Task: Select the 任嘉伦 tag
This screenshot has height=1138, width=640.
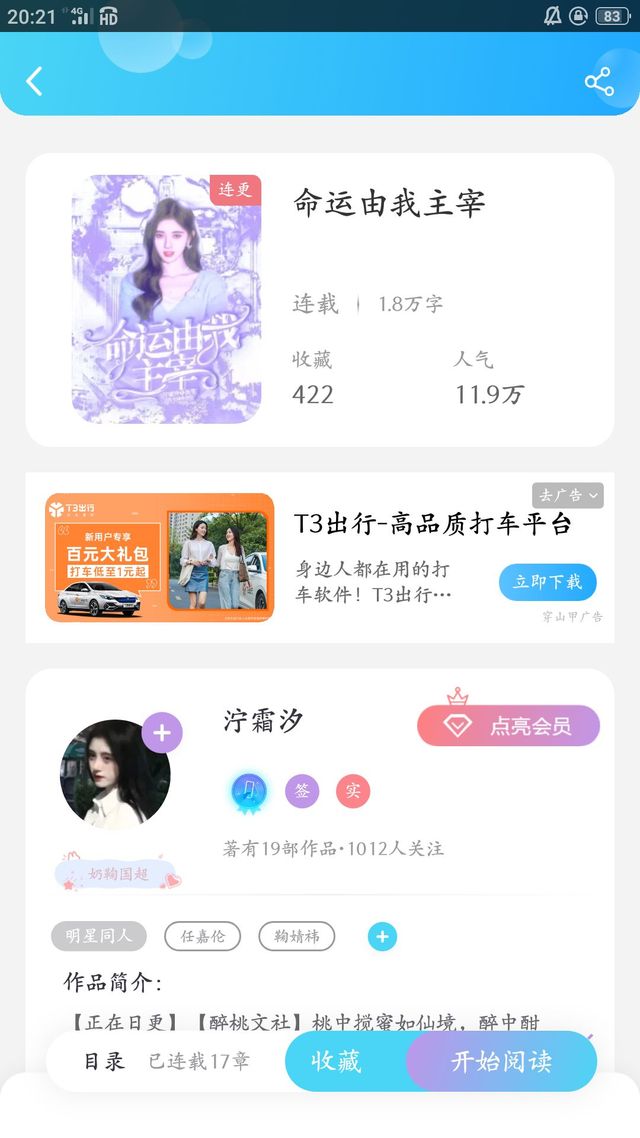Action: tap(203, 936)
